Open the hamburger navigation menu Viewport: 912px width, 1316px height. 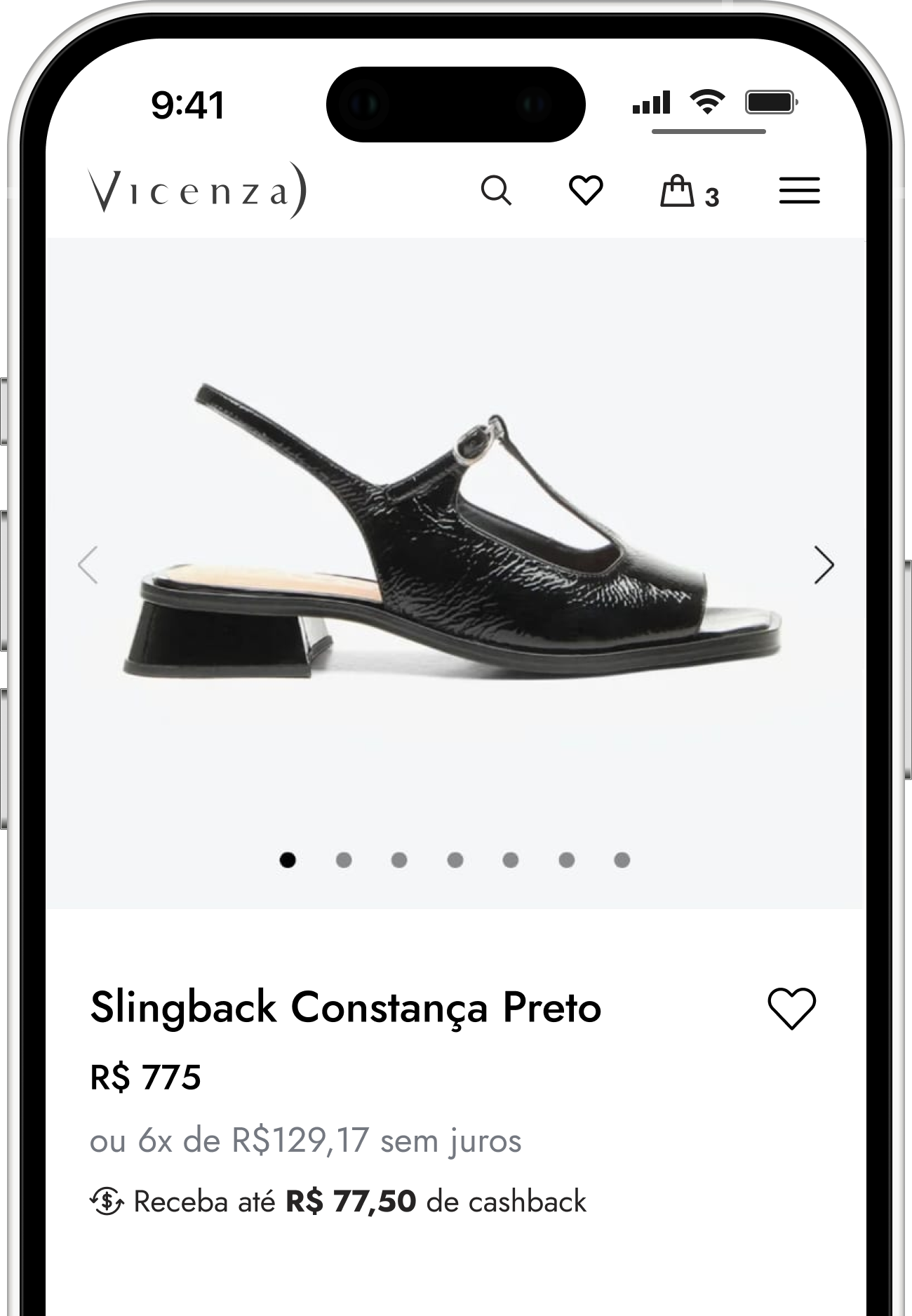[x=800, y=191]
